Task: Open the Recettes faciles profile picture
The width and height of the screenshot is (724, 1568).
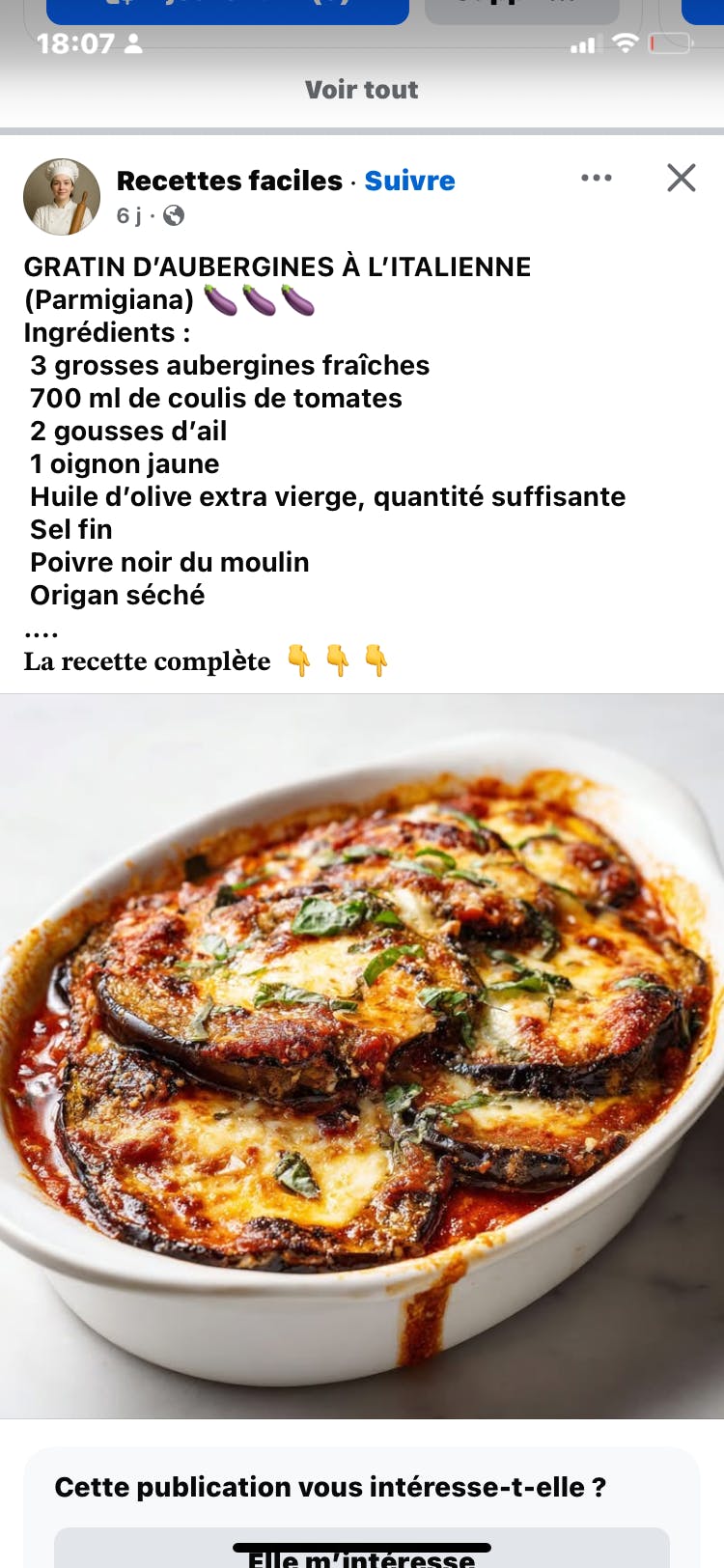Action: (62, 197)
